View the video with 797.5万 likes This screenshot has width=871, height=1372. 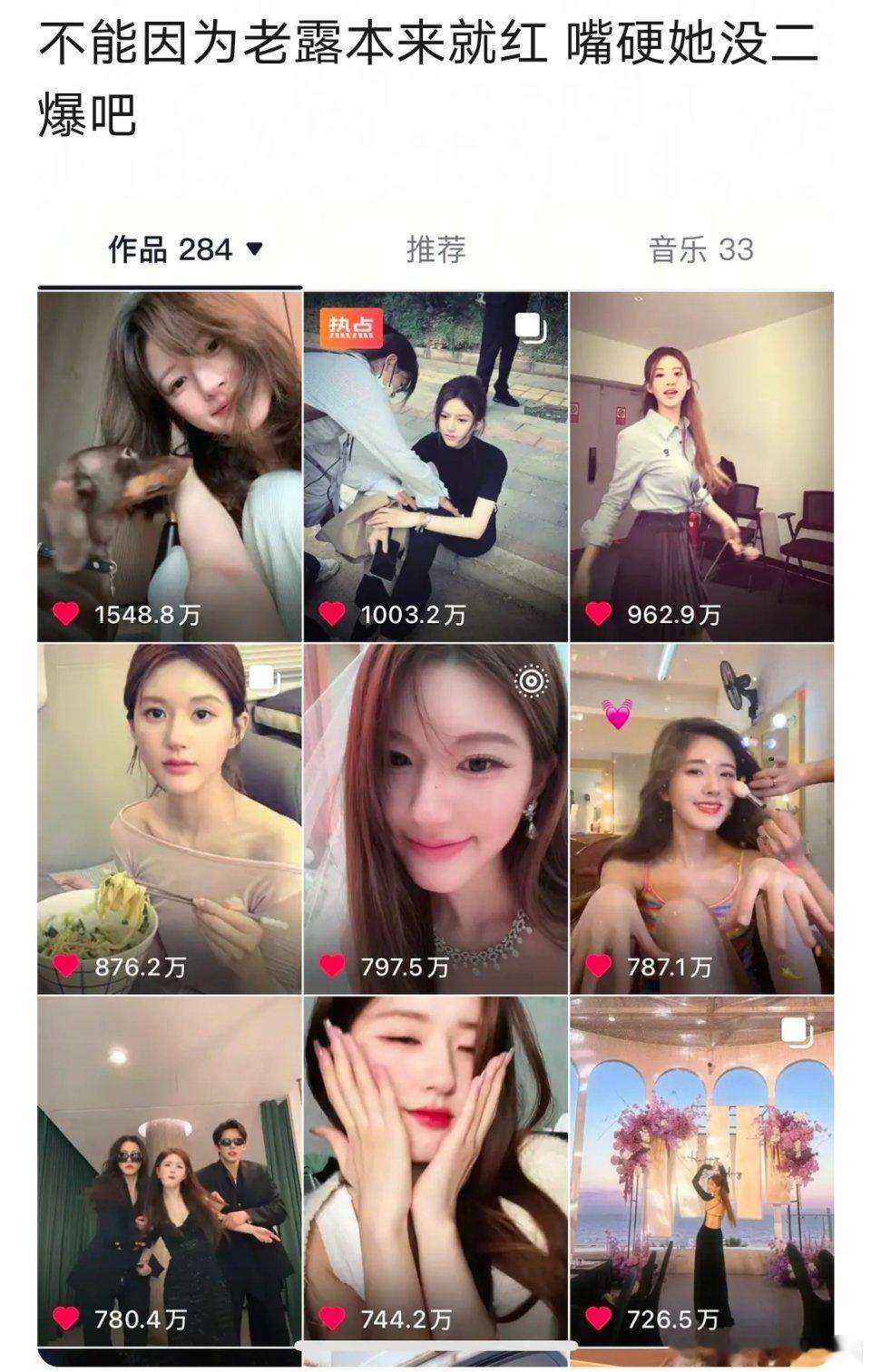435,818
